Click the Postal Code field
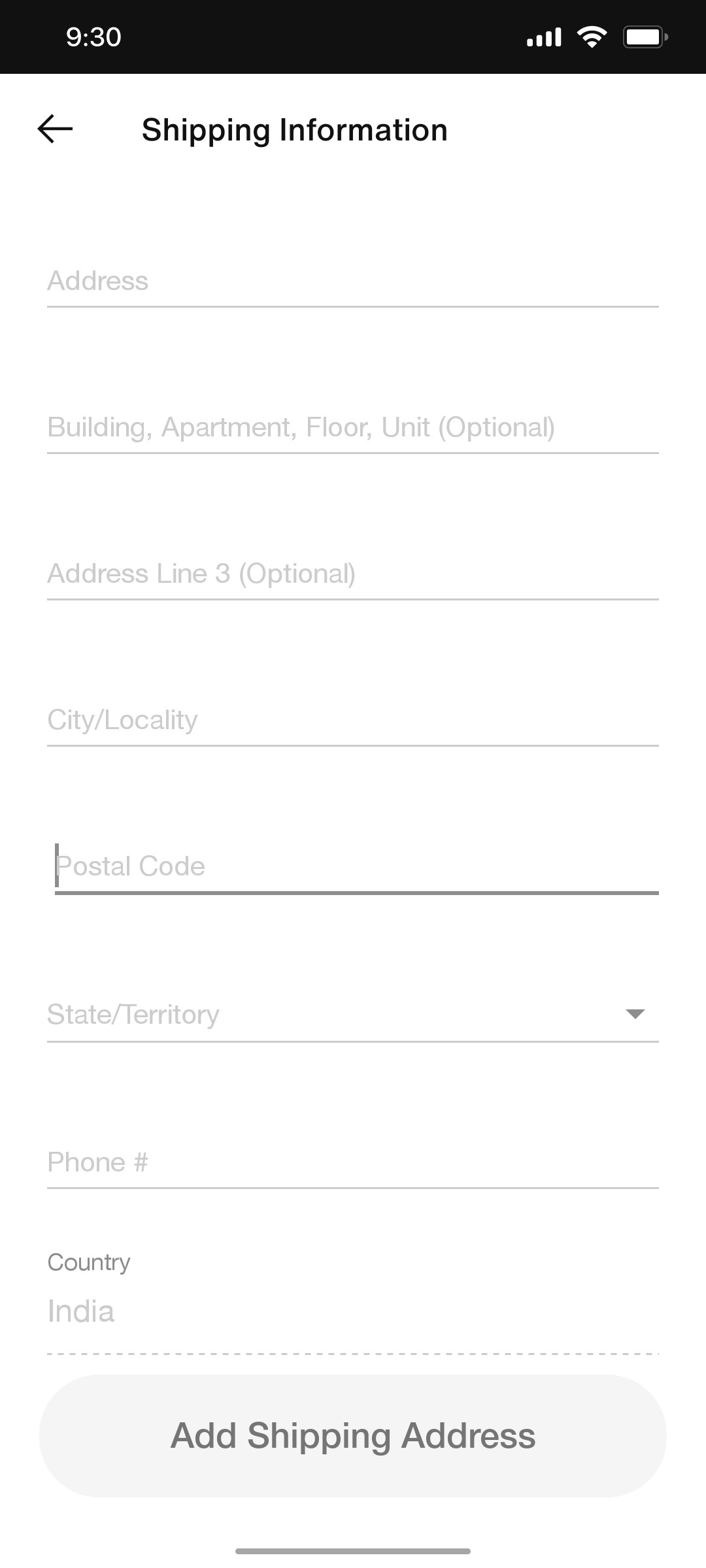706x1568 pixels. pos(353,867)
